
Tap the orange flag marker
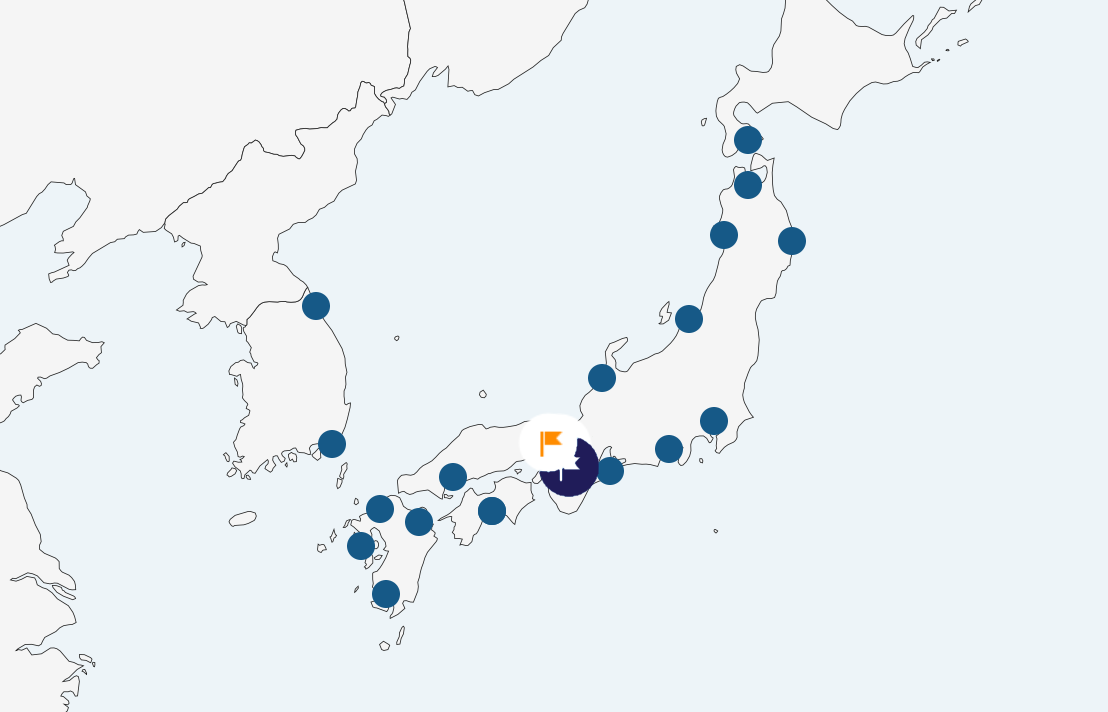[551, 441]
